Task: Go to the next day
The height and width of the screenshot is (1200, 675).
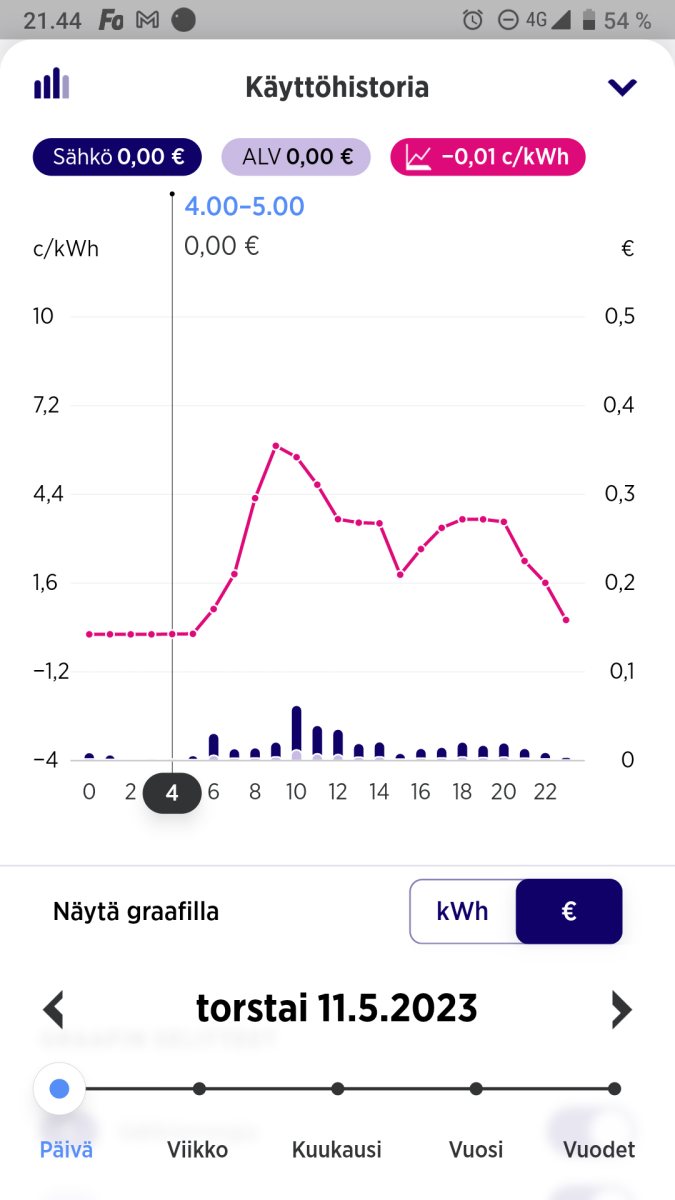Action: (621, 1009)
